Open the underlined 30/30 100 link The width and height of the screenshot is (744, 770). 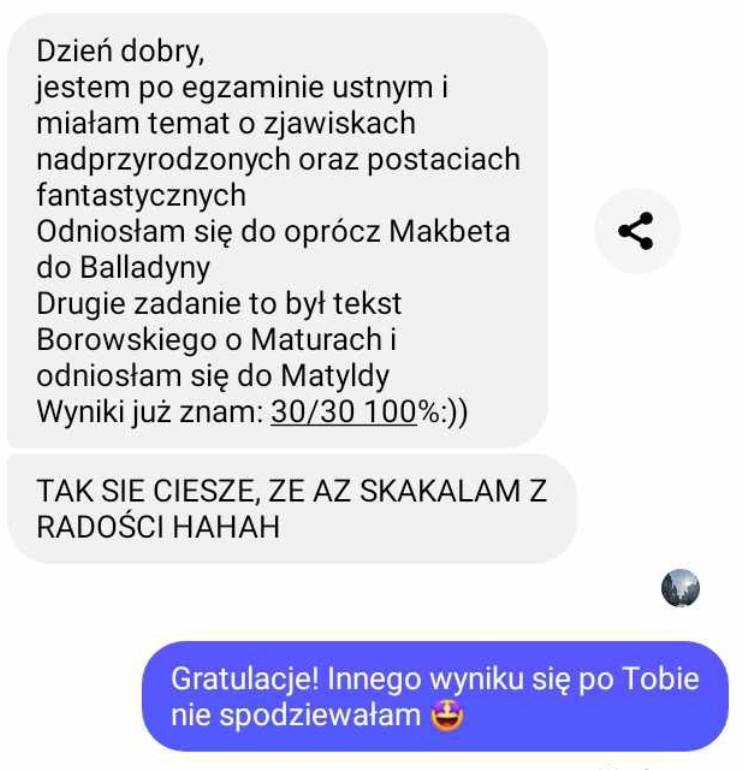pos(343,413)
